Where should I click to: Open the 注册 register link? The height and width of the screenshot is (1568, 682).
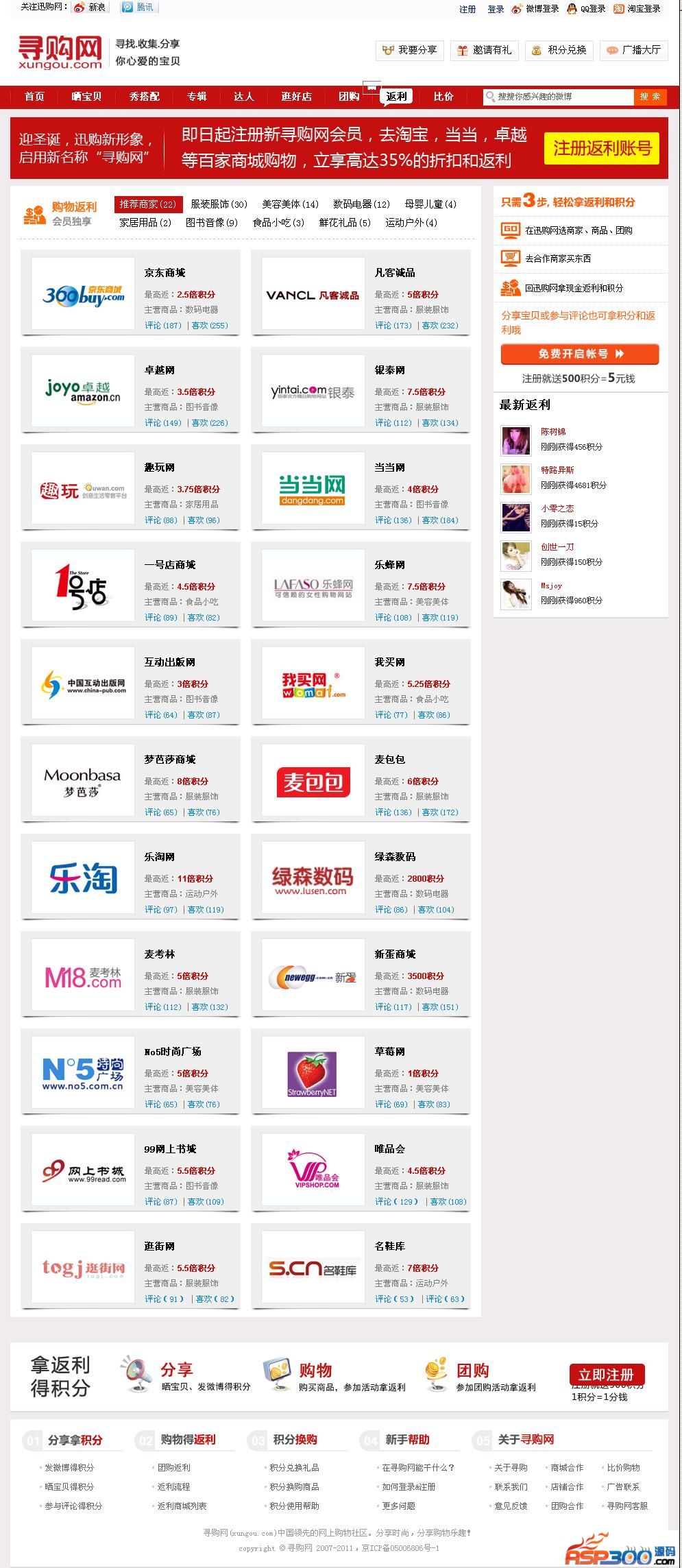(467, 9)
